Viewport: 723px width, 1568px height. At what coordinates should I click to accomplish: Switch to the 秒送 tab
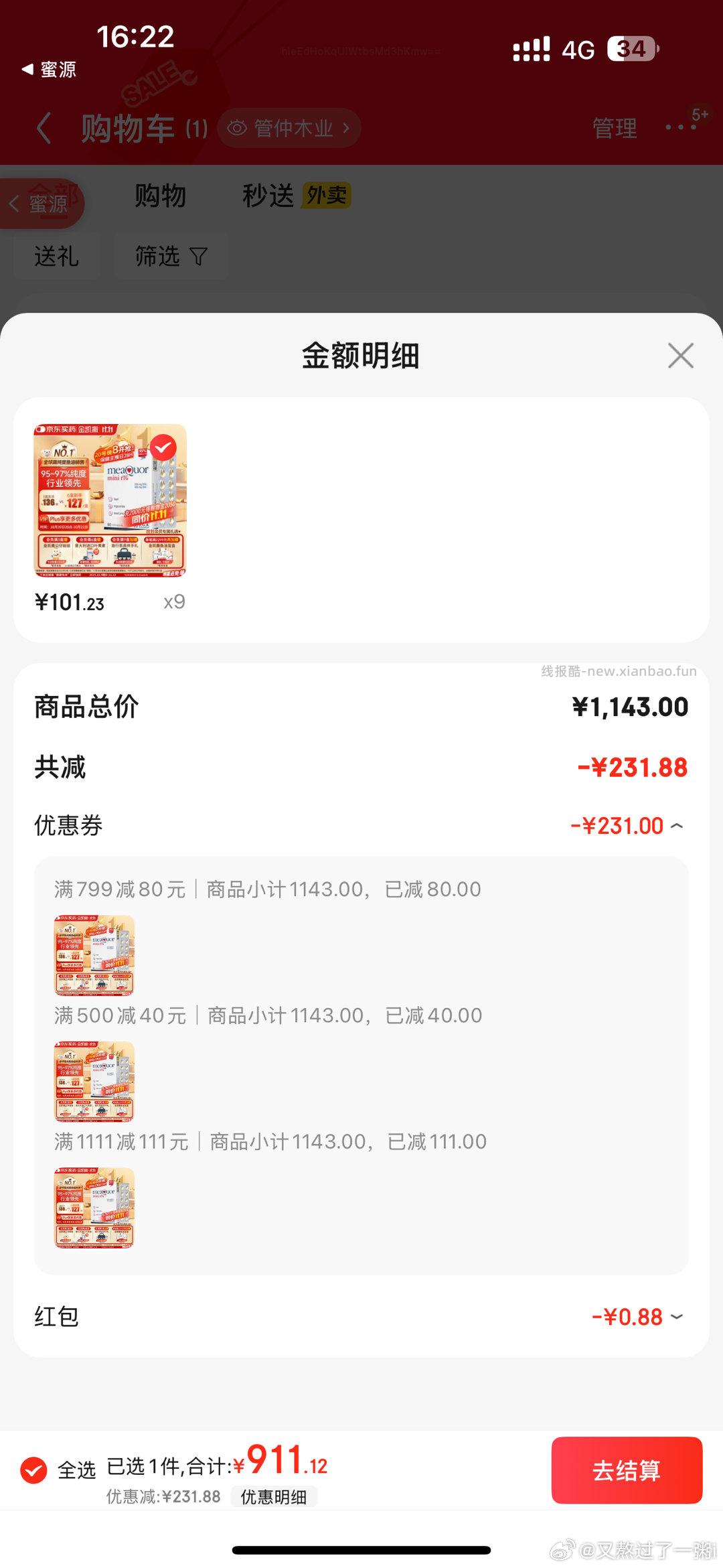click(x=268, y=195)
